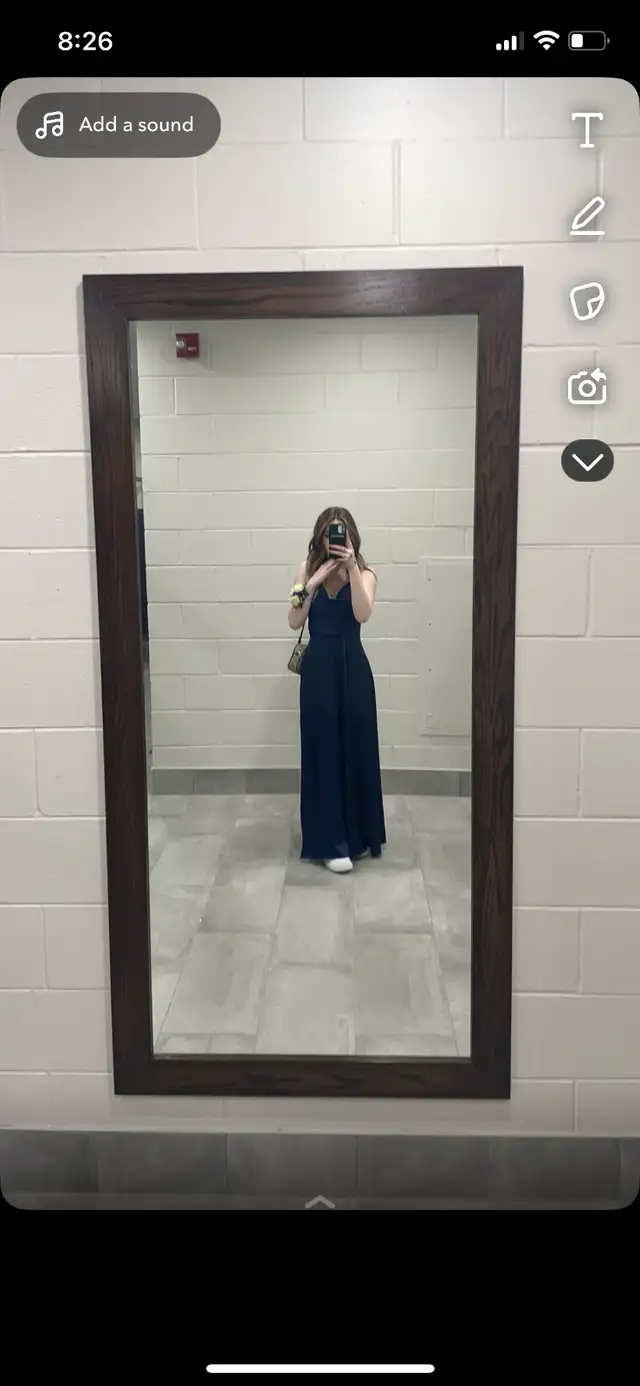Select the pencil drawing tool

click(x=587, y=216)
